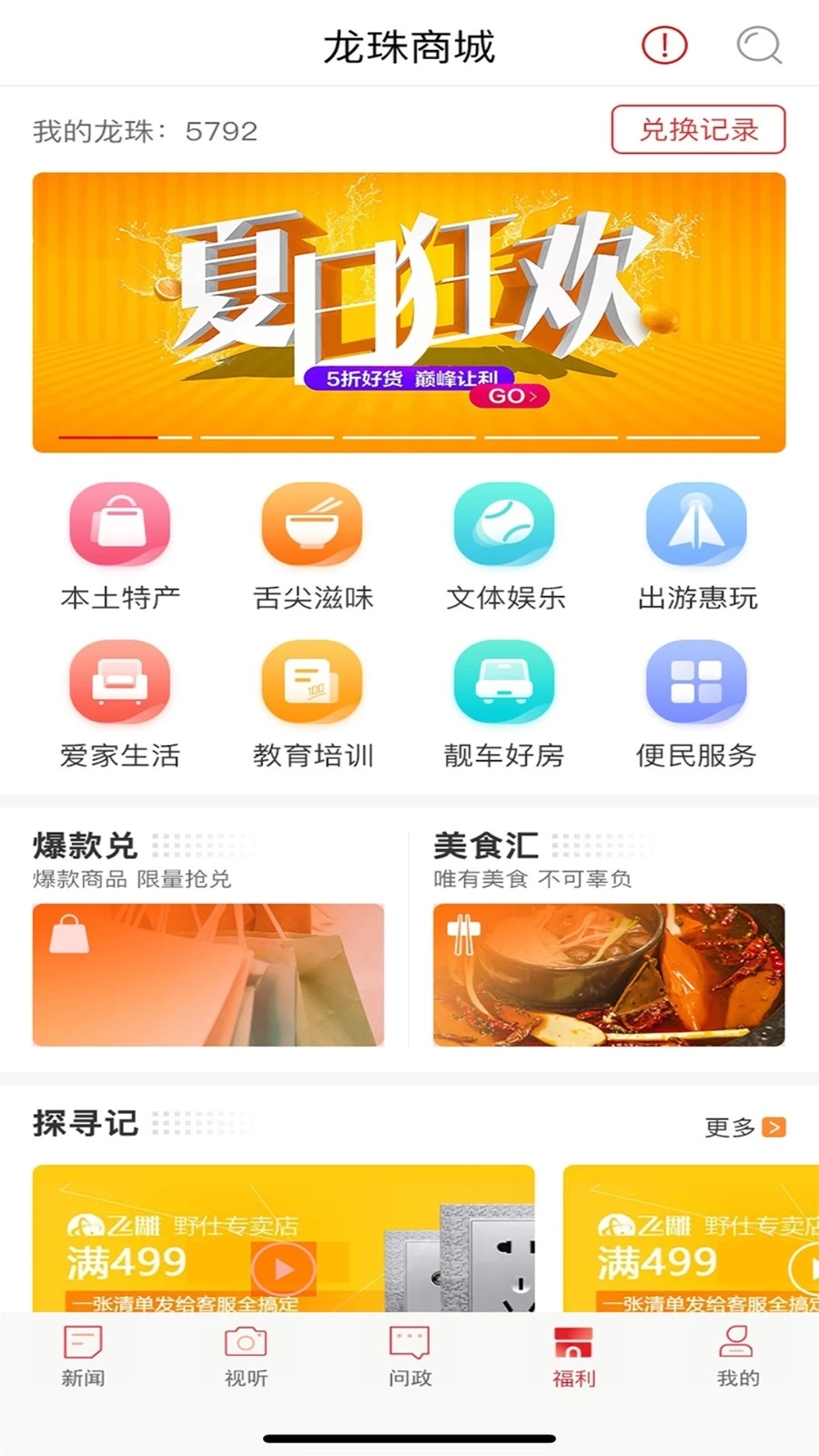
Task: Open 文体娱乐 sports entertainment icon
Action: 504,525
